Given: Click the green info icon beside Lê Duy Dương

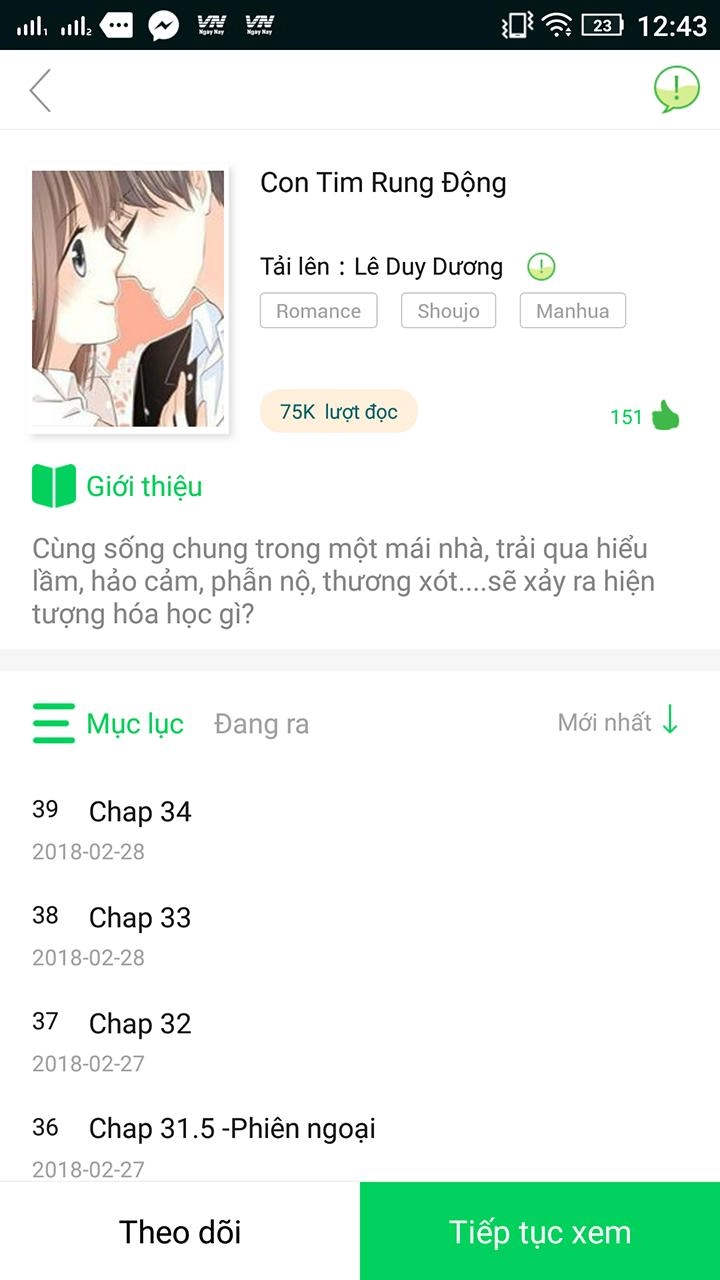Looking at the screenshot, I should click(x=540, y=266).
